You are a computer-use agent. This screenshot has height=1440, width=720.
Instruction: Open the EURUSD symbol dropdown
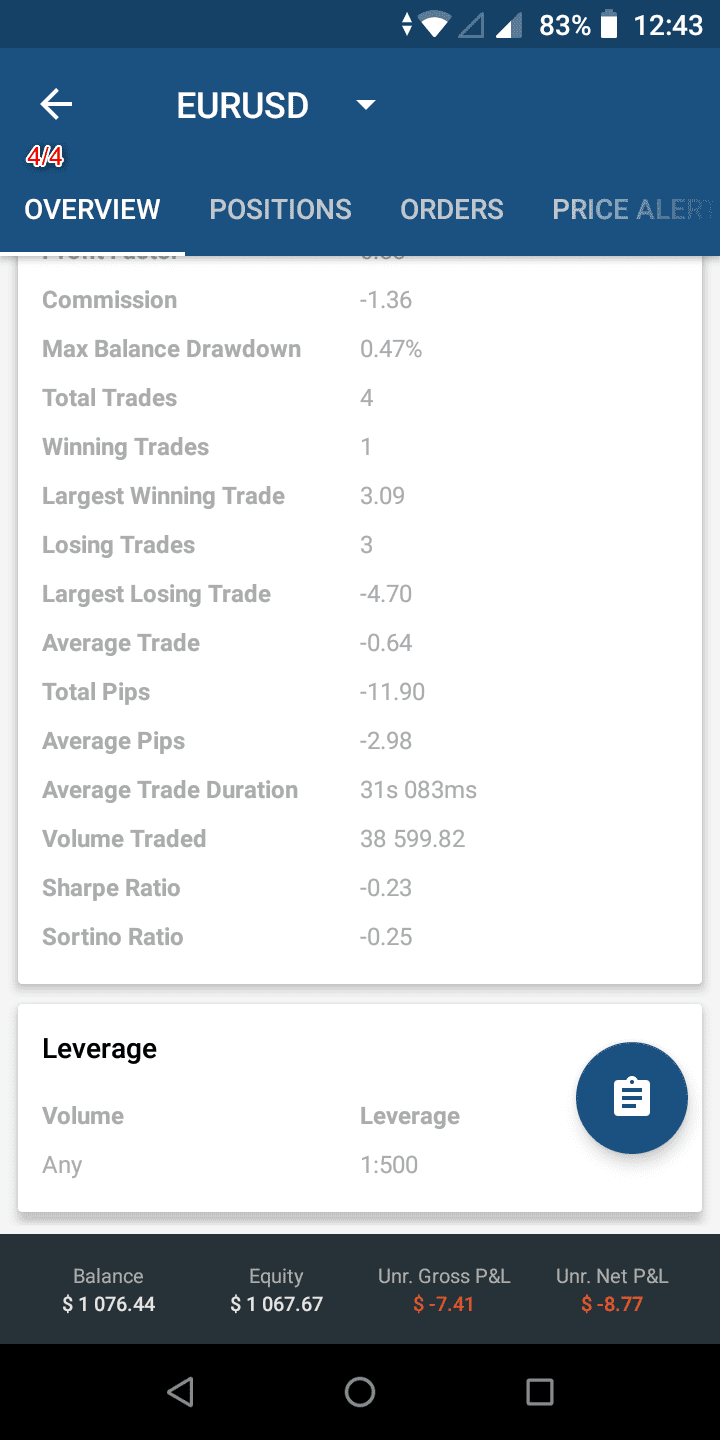pos(365,105)
